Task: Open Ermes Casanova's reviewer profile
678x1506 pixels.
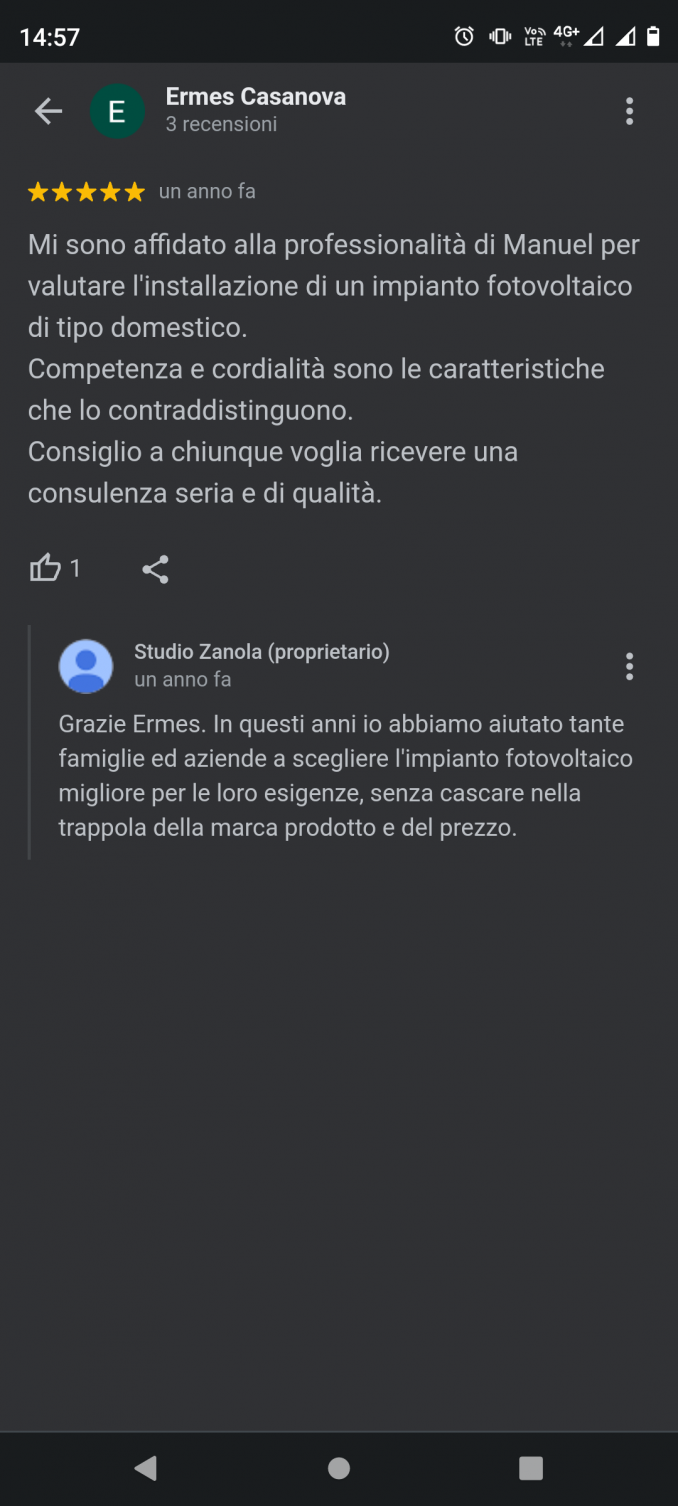Action: tap(255, 97)
